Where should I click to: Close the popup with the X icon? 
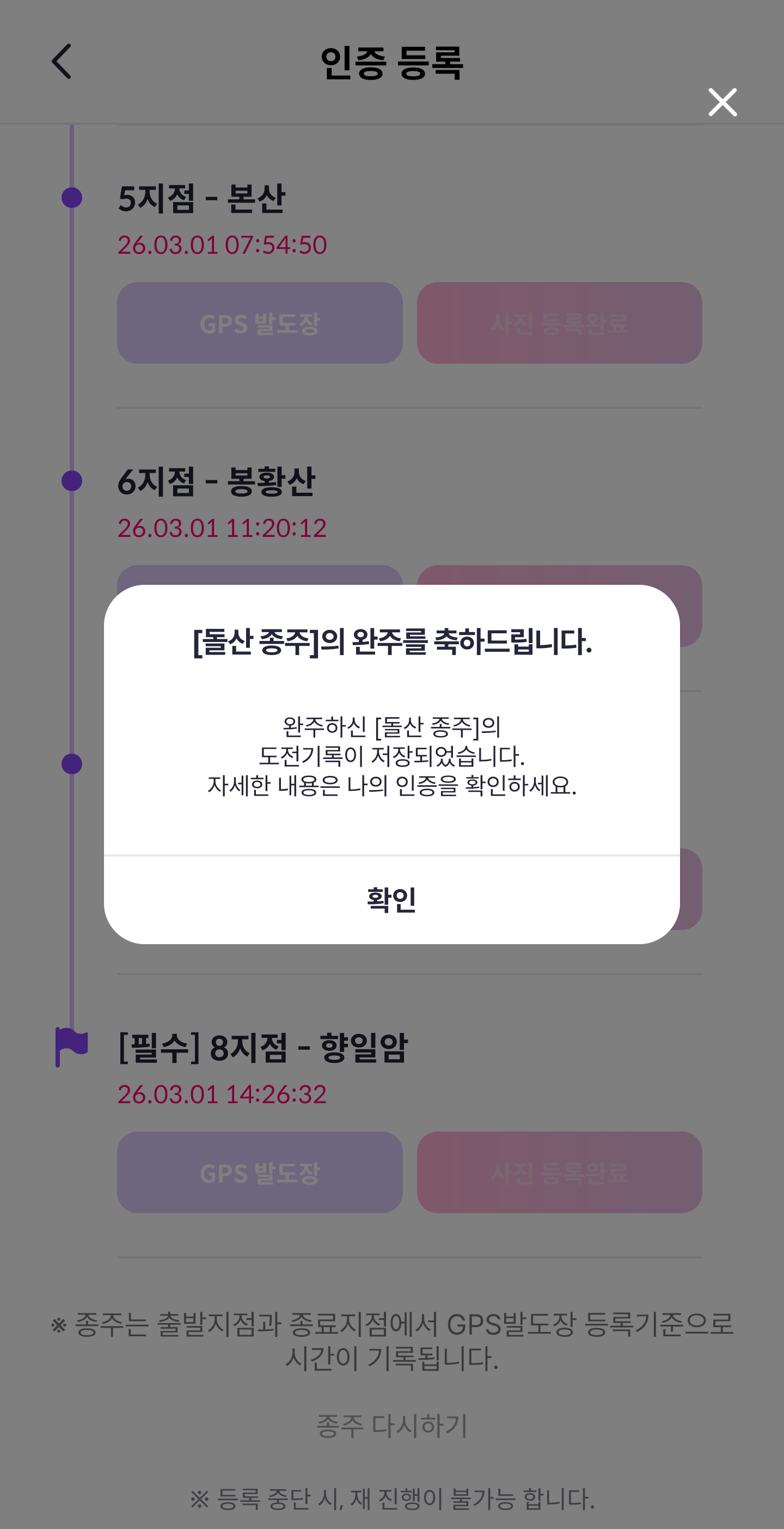(722, 102)
